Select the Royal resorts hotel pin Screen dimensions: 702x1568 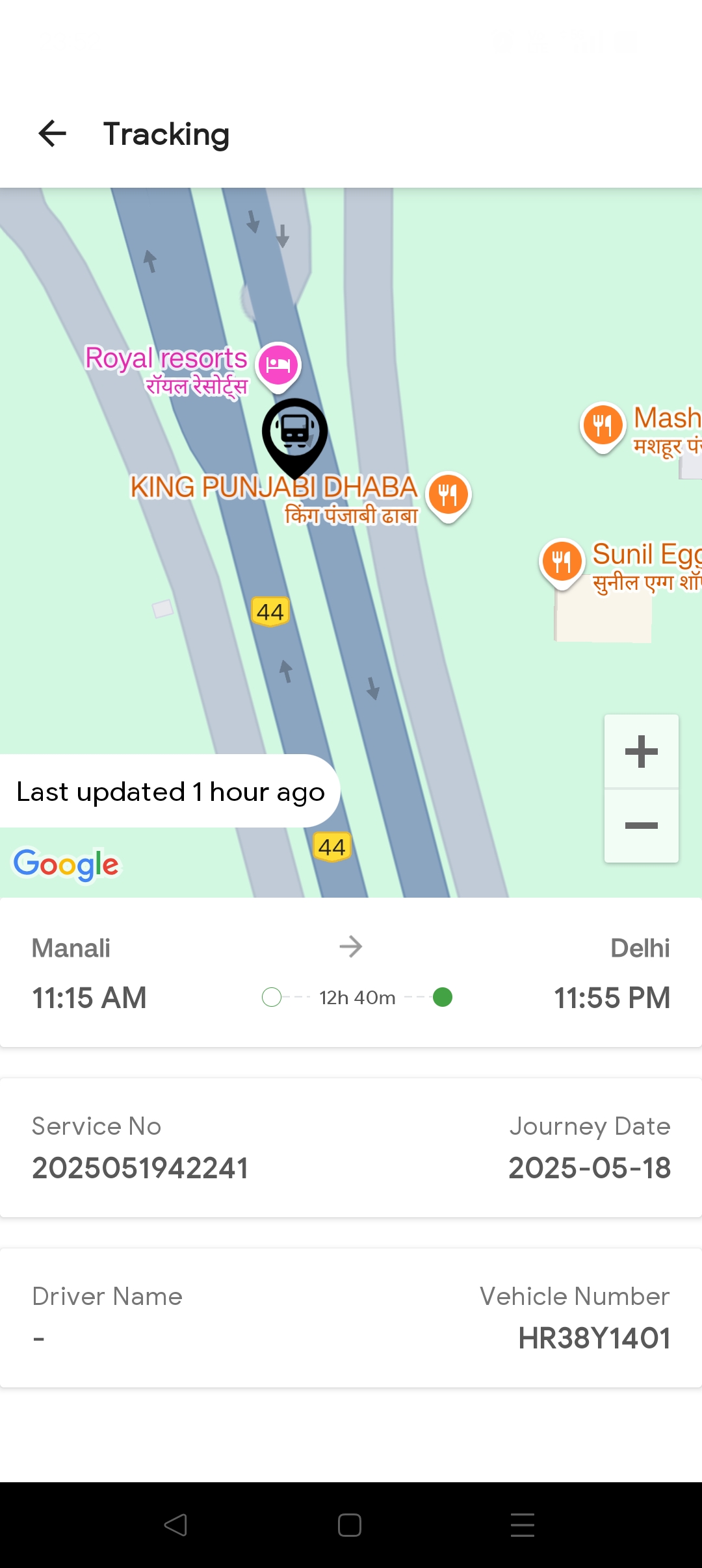278,365
